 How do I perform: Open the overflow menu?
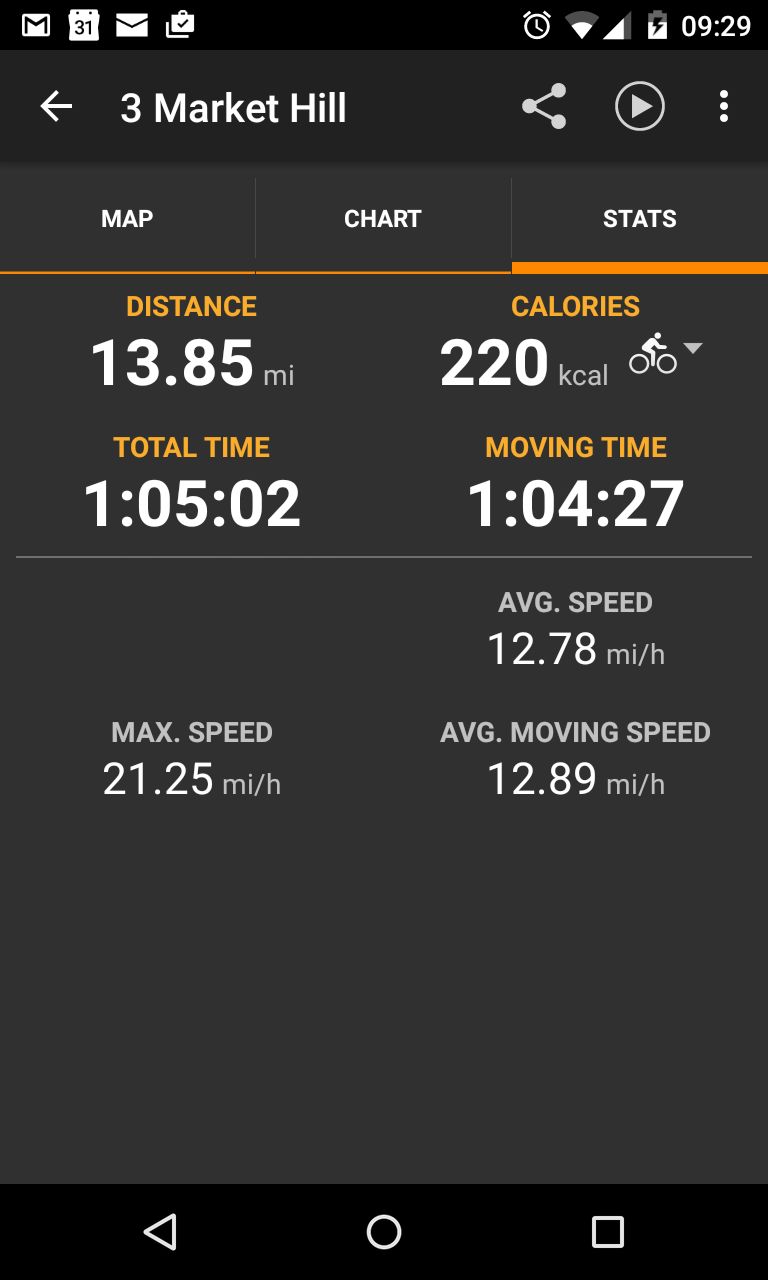coord(723,107)
